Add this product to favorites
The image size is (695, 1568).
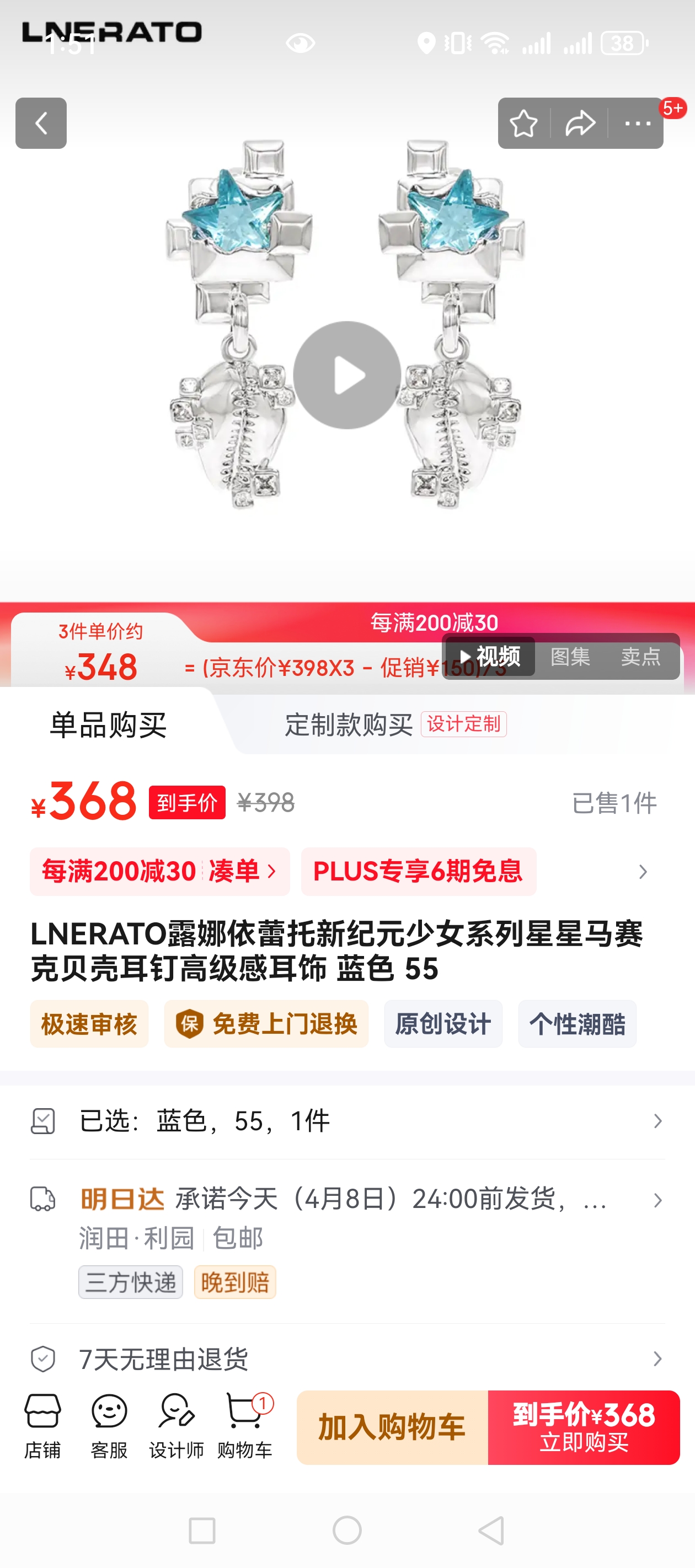pos(523,123)
